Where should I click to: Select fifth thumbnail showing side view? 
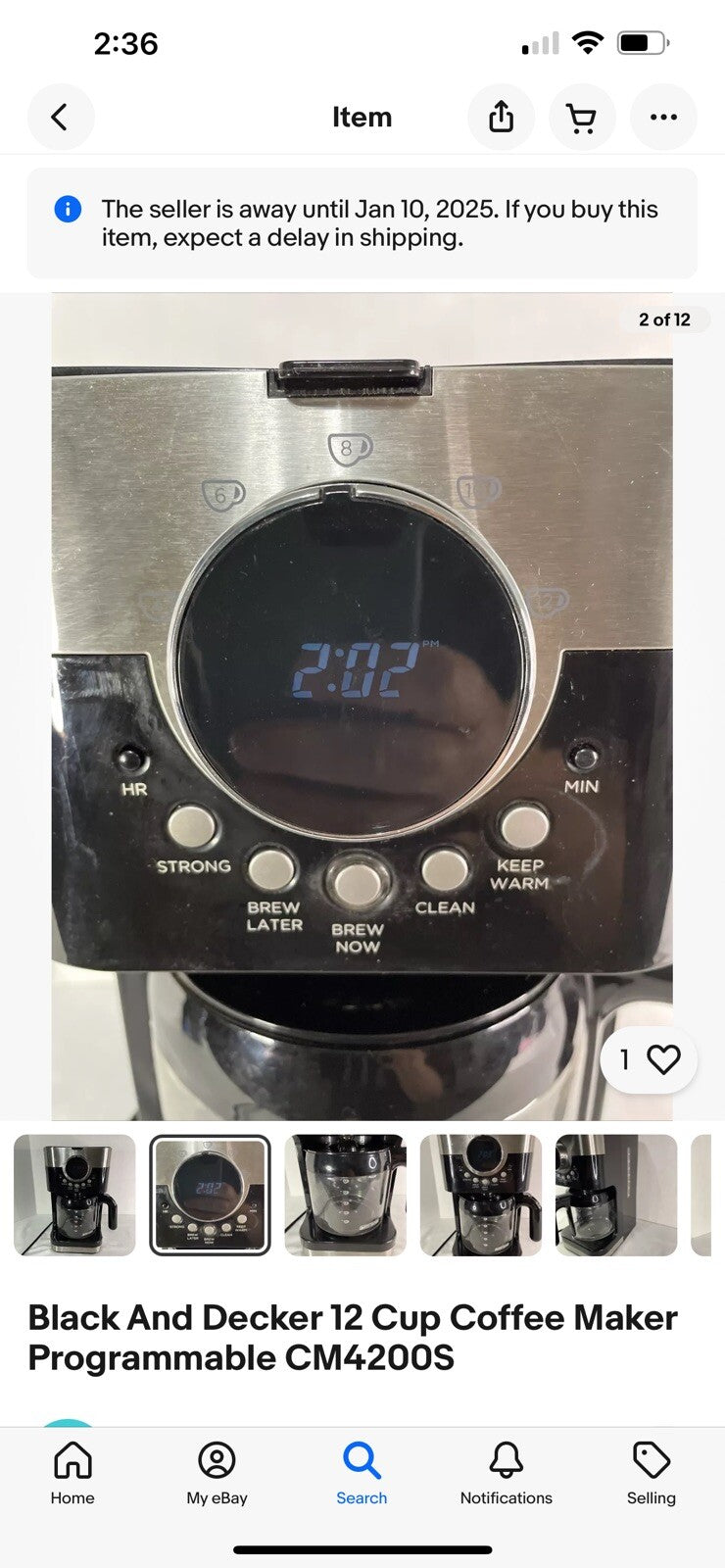(x=615, y=1195)
